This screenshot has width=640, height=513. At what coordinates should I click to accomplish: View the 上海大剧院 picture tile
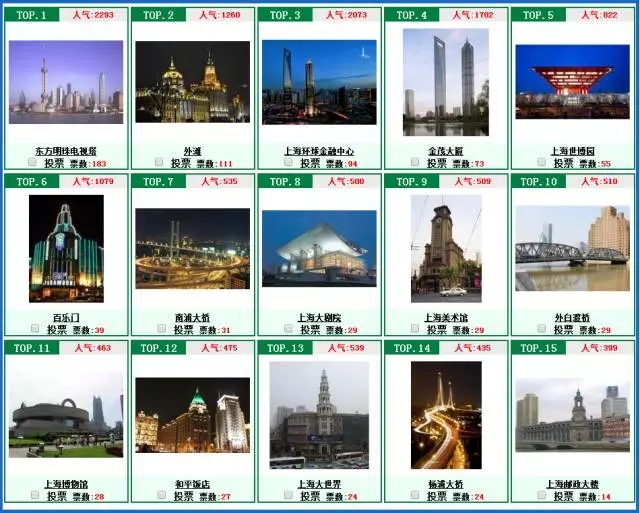319,248
